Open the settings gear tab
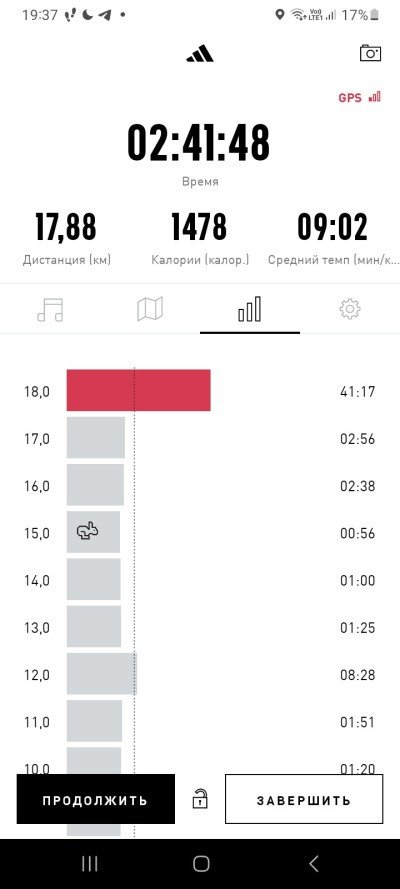 pyautogui.click(x=350, y=309)
